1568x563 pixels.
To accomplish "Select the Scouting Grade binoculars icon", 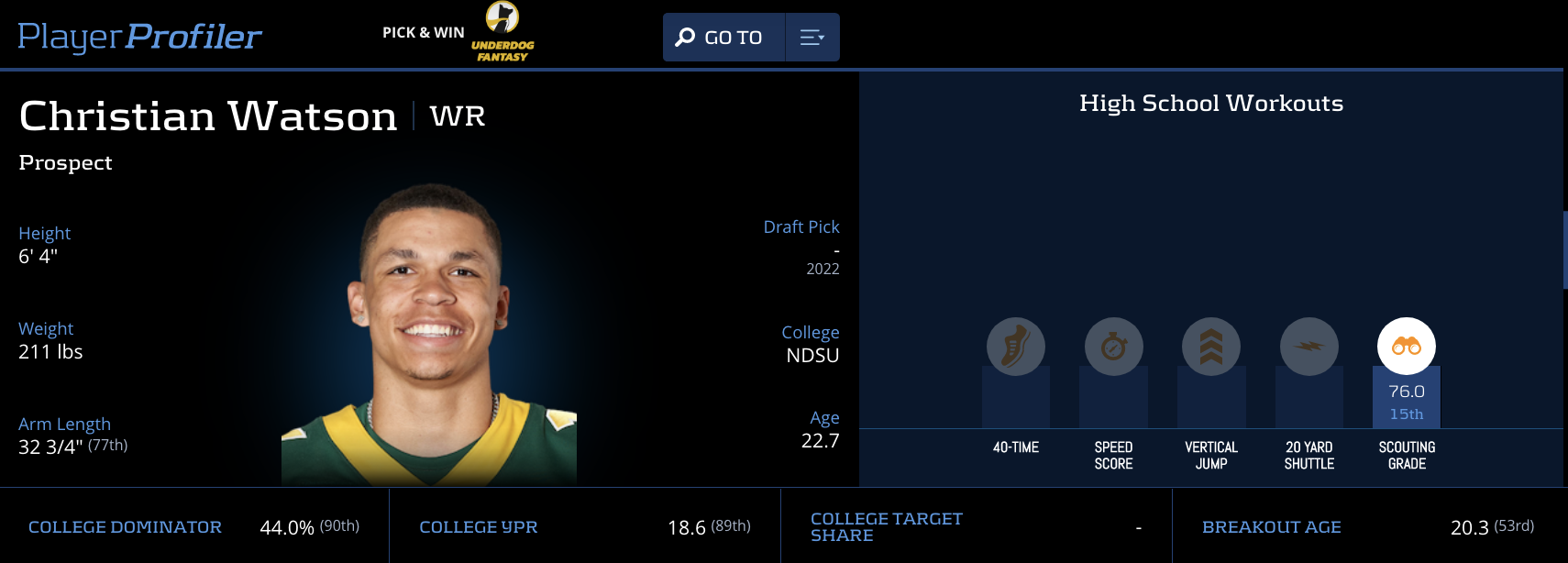I will pos(1406,347).
